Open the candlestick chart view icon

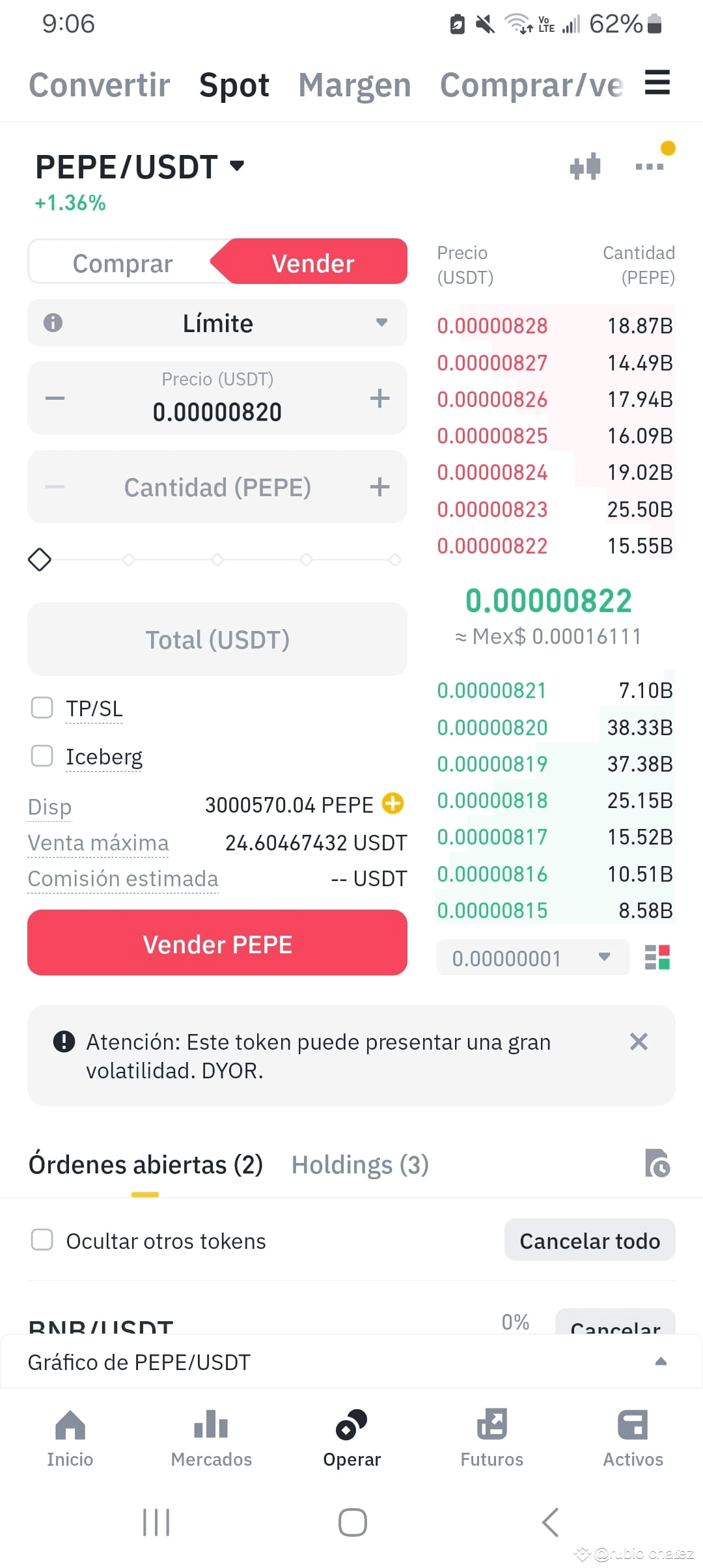pos(585,166)
